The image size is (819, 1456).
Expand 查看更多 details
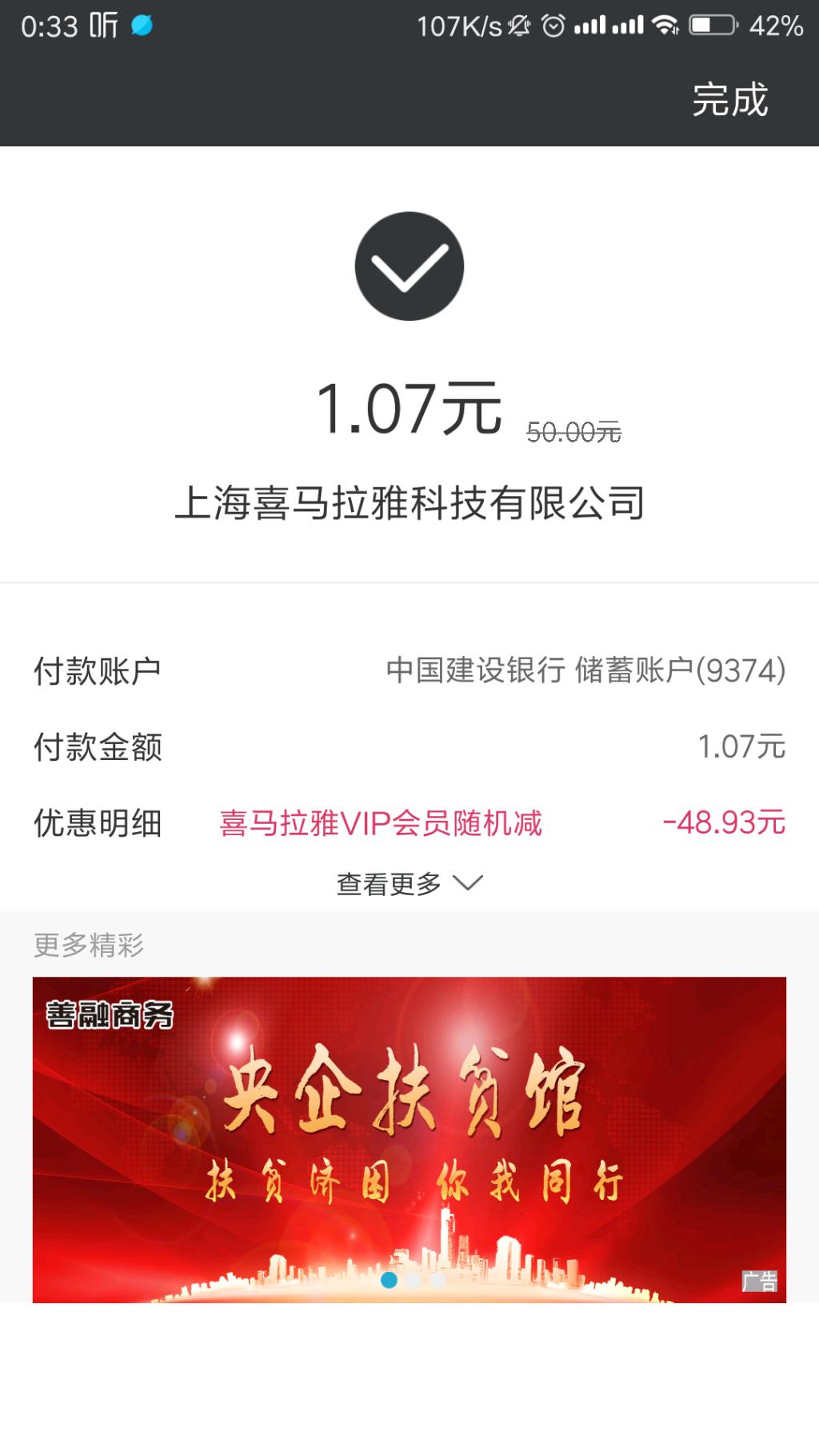[409, 883]
